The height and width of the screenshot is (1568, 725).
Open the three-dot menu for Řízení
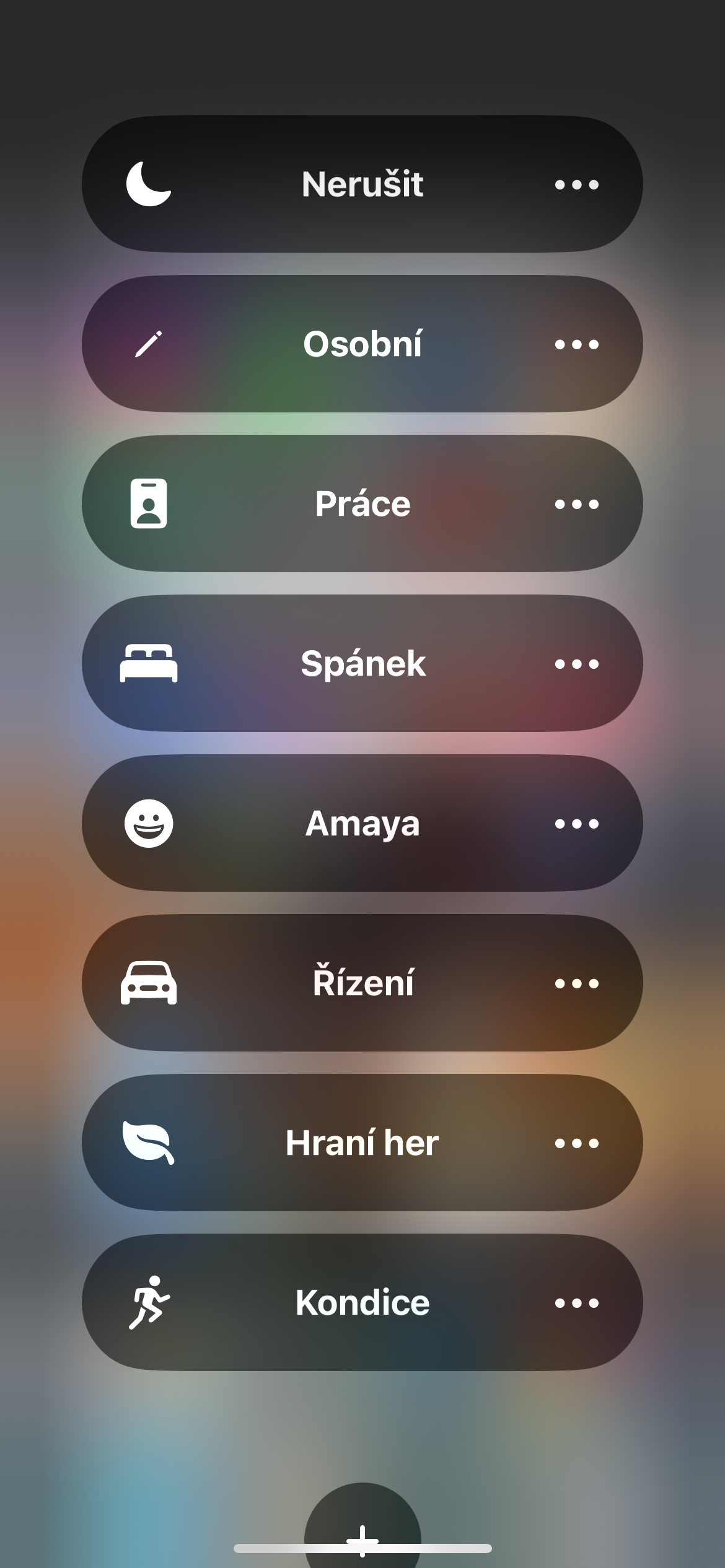[x=576, y=983]
